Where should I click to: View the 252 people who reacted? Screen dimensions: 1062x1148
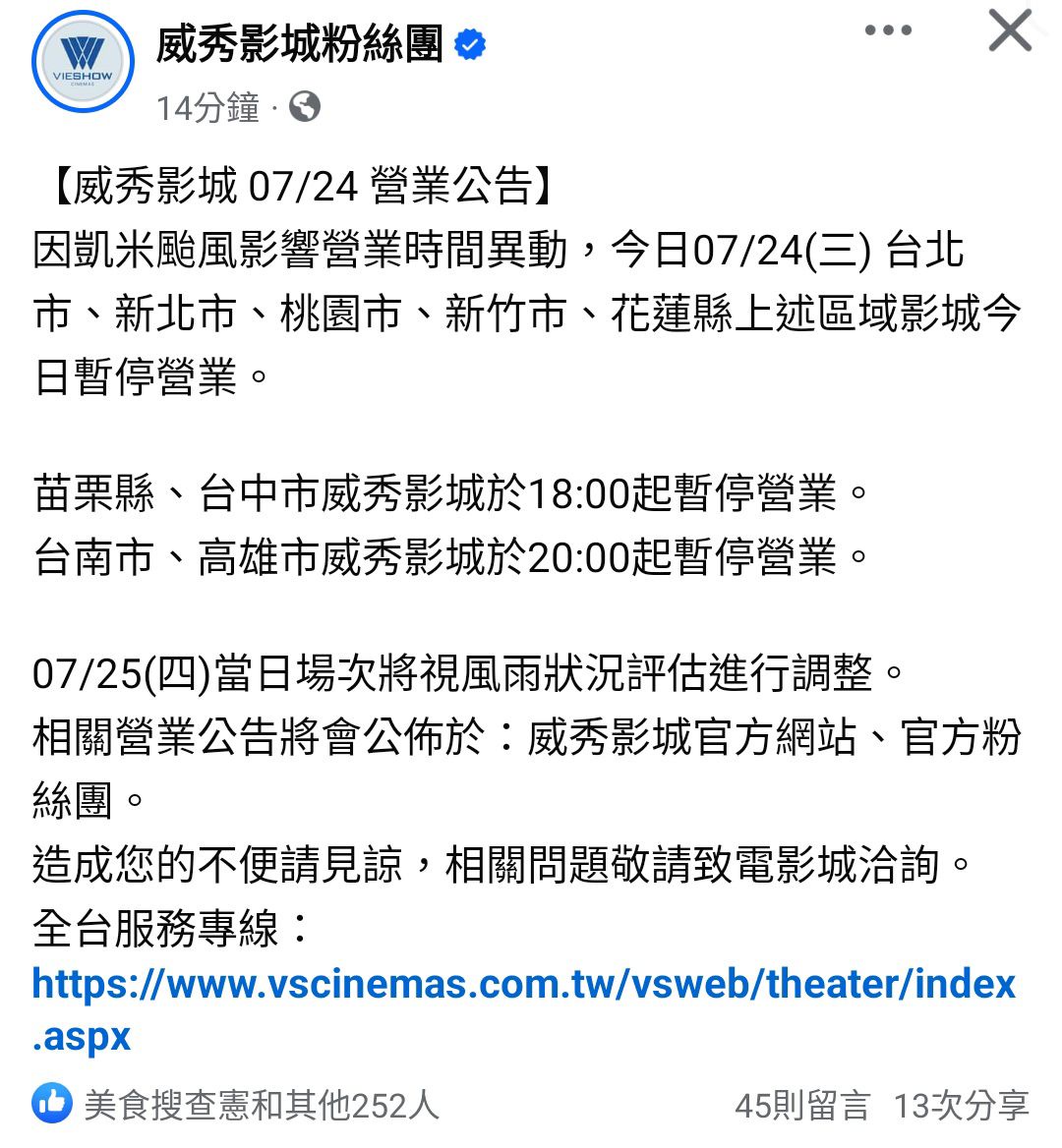tap(260, 1106)
